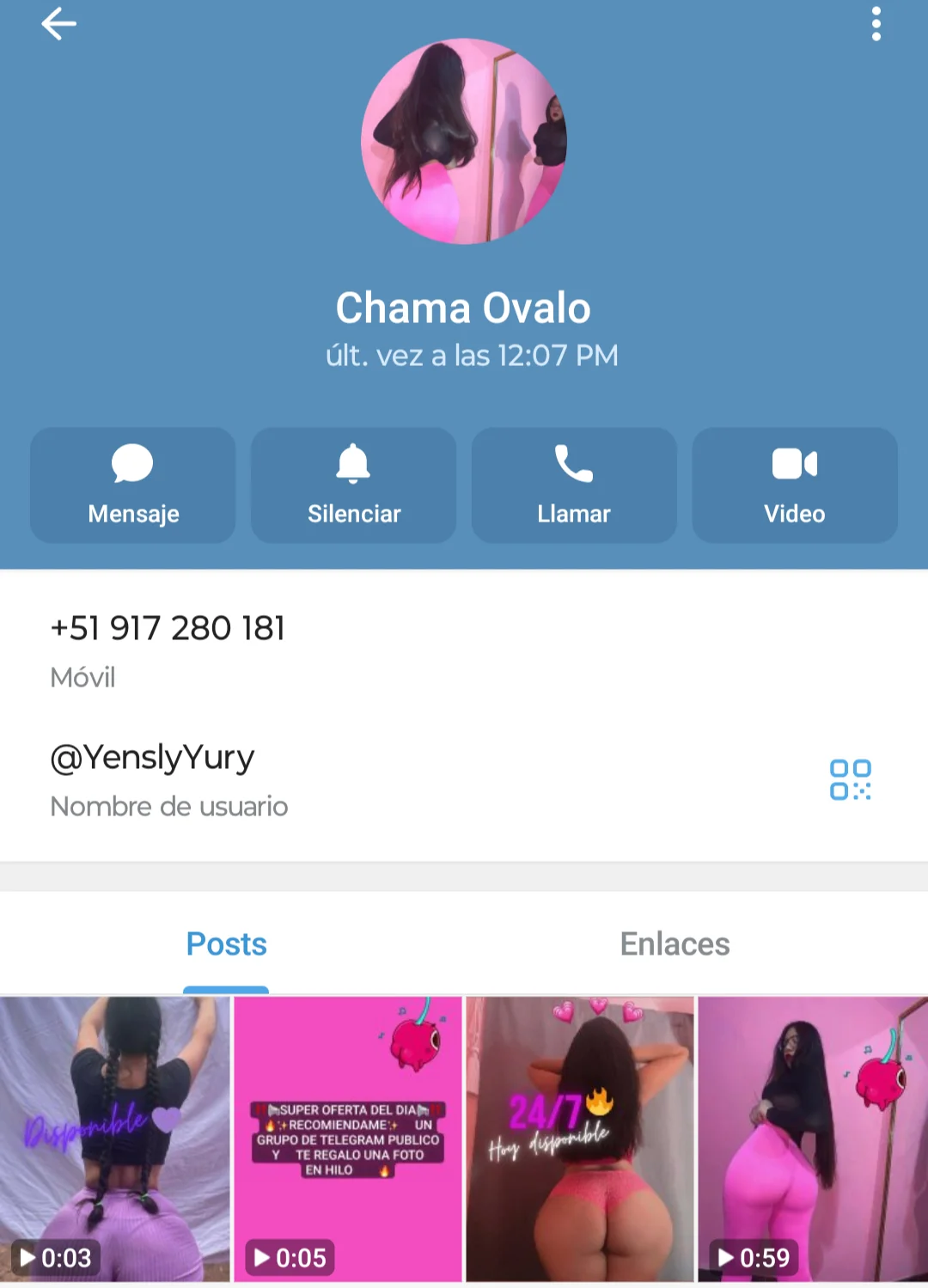Open the 24/7 photo post
This screenshot has height=1288, width=928.
pos(580,1138)
